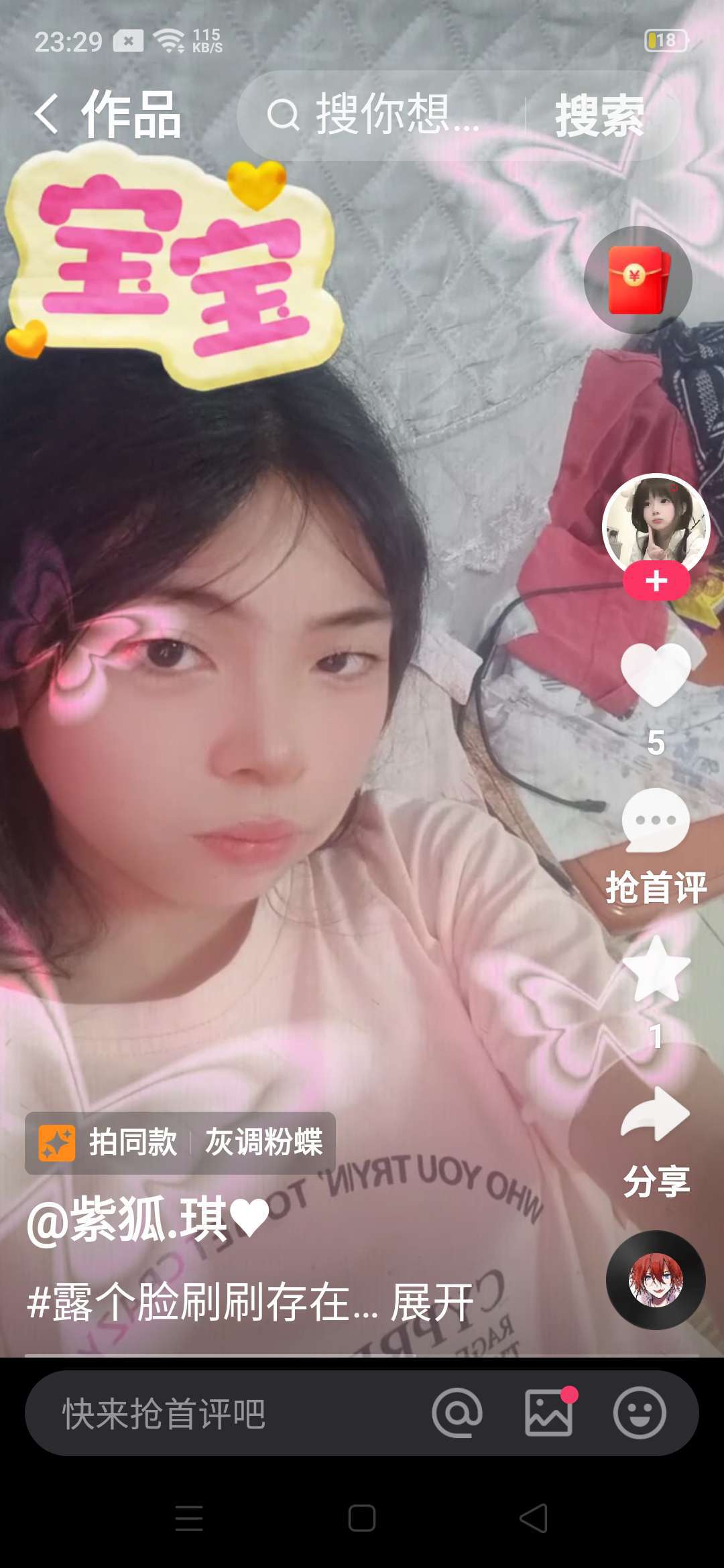Open the spinning music disc
The width and height of the screenshot is (724, 1568).
656,1280
